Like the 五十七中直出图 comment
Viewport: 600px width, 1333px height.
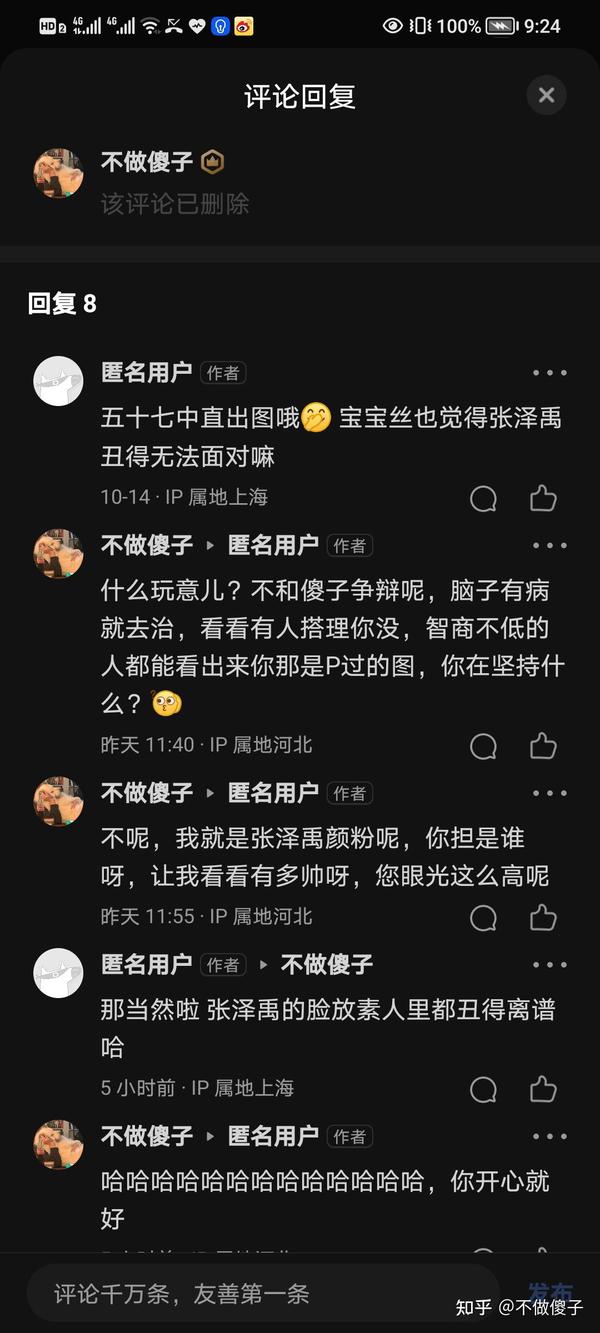[x=543, y=497]
